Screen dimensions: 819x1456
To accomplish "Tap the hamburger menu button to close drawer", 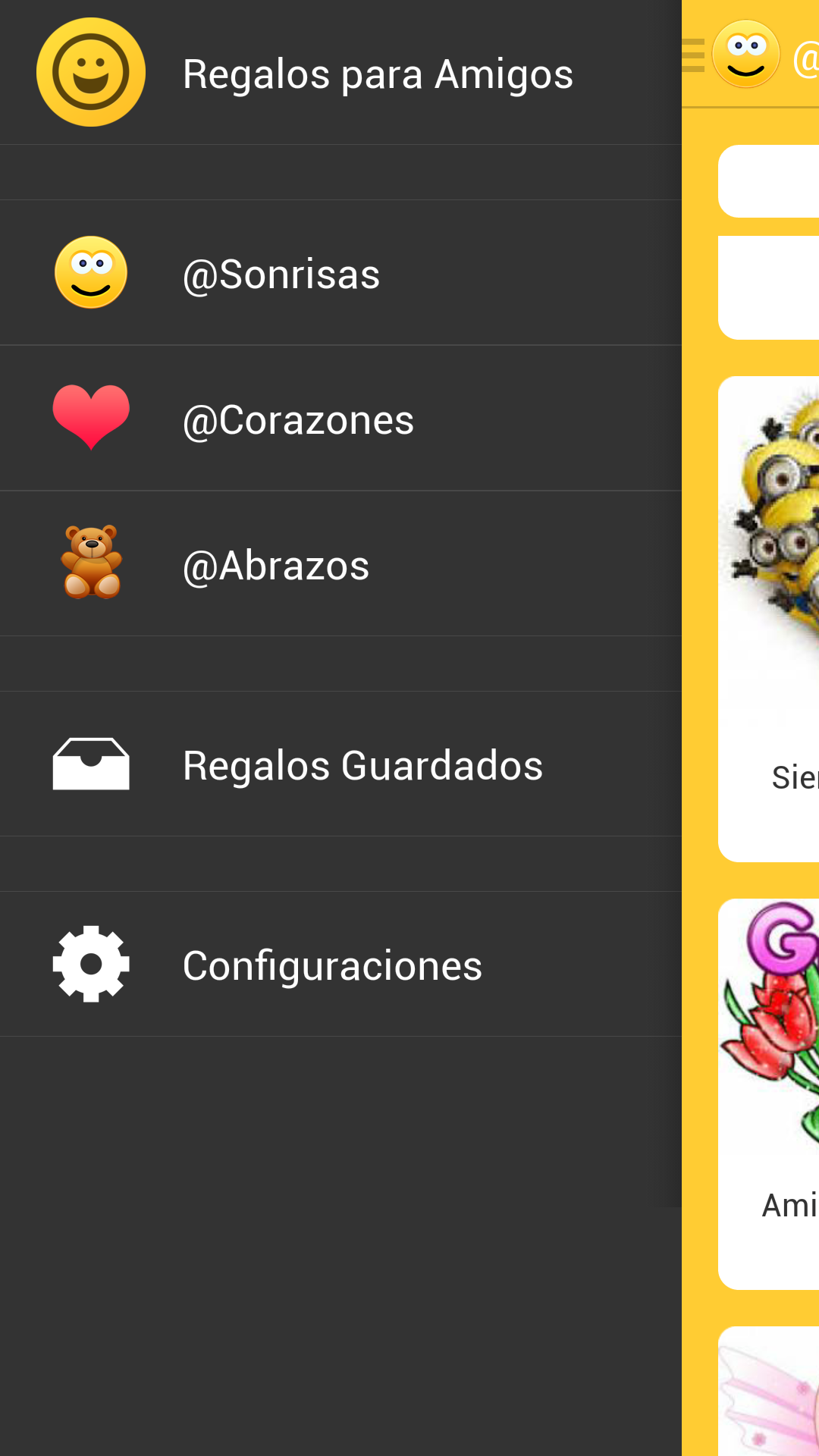I will pos(693,55).
